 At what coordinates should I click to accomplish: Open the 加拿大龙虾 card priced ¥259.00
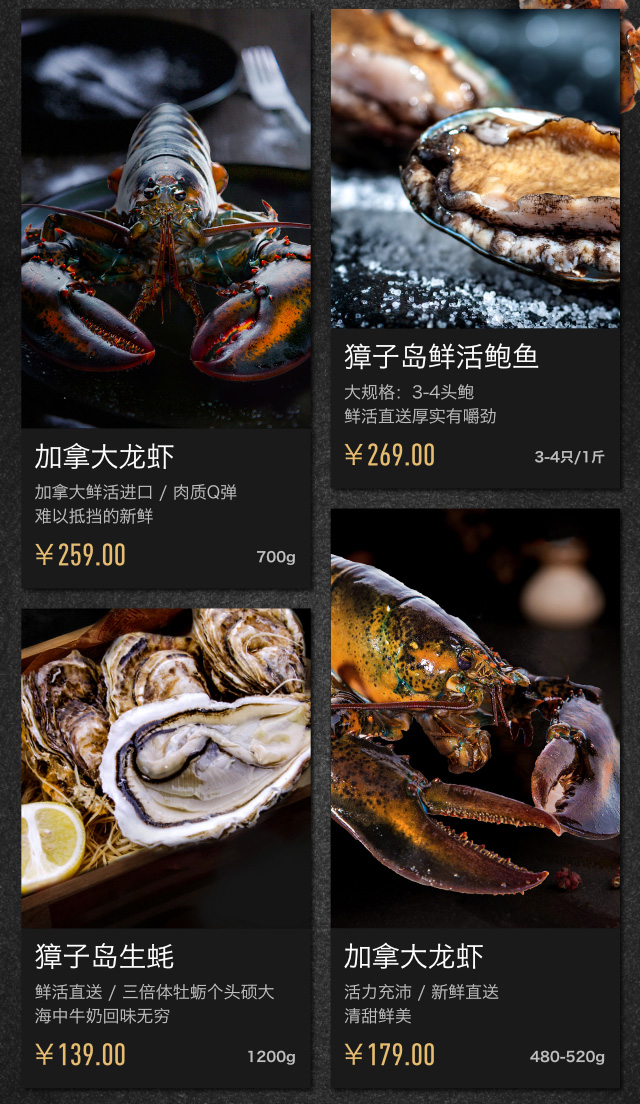pos(166,300)
